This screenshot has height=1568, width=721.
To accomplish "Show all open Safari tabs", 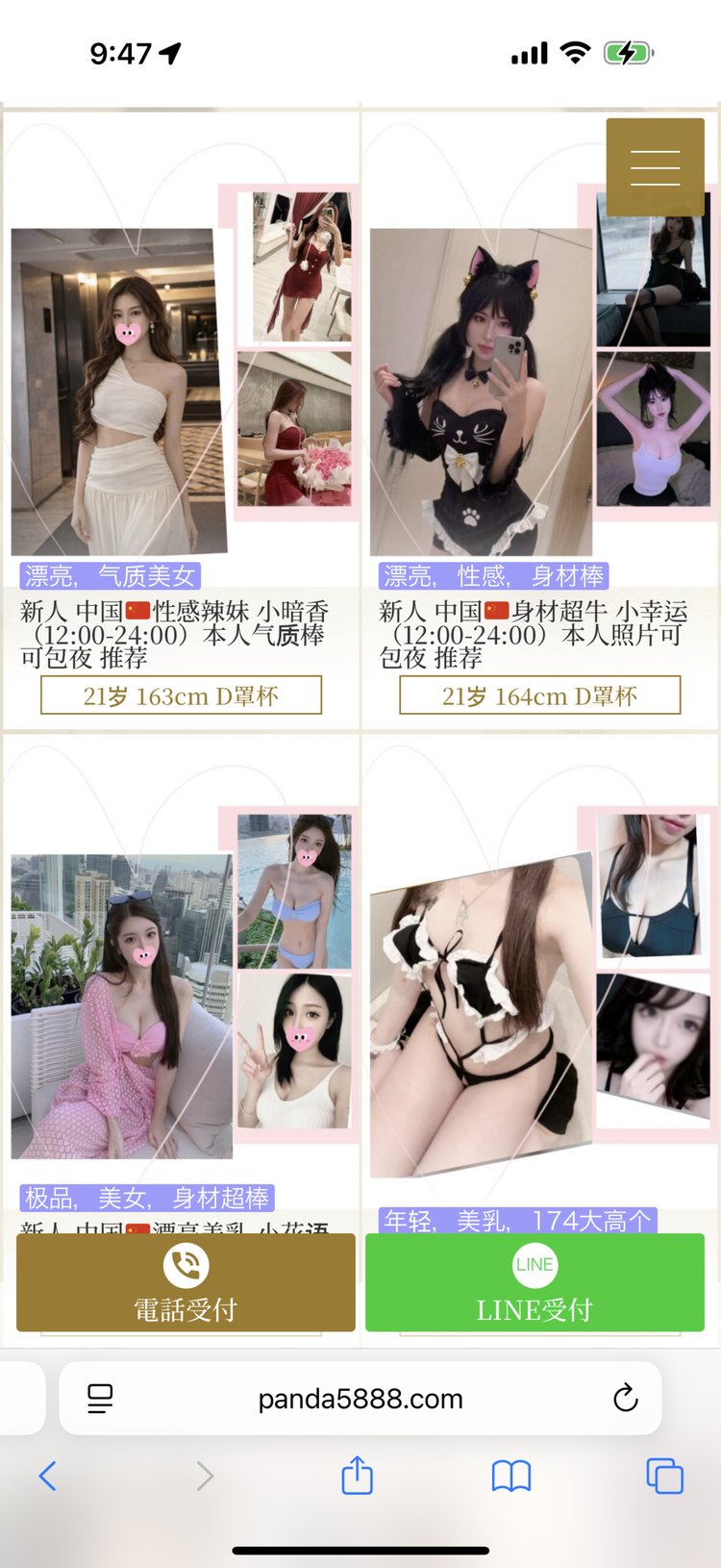I will coord(664,1476).
